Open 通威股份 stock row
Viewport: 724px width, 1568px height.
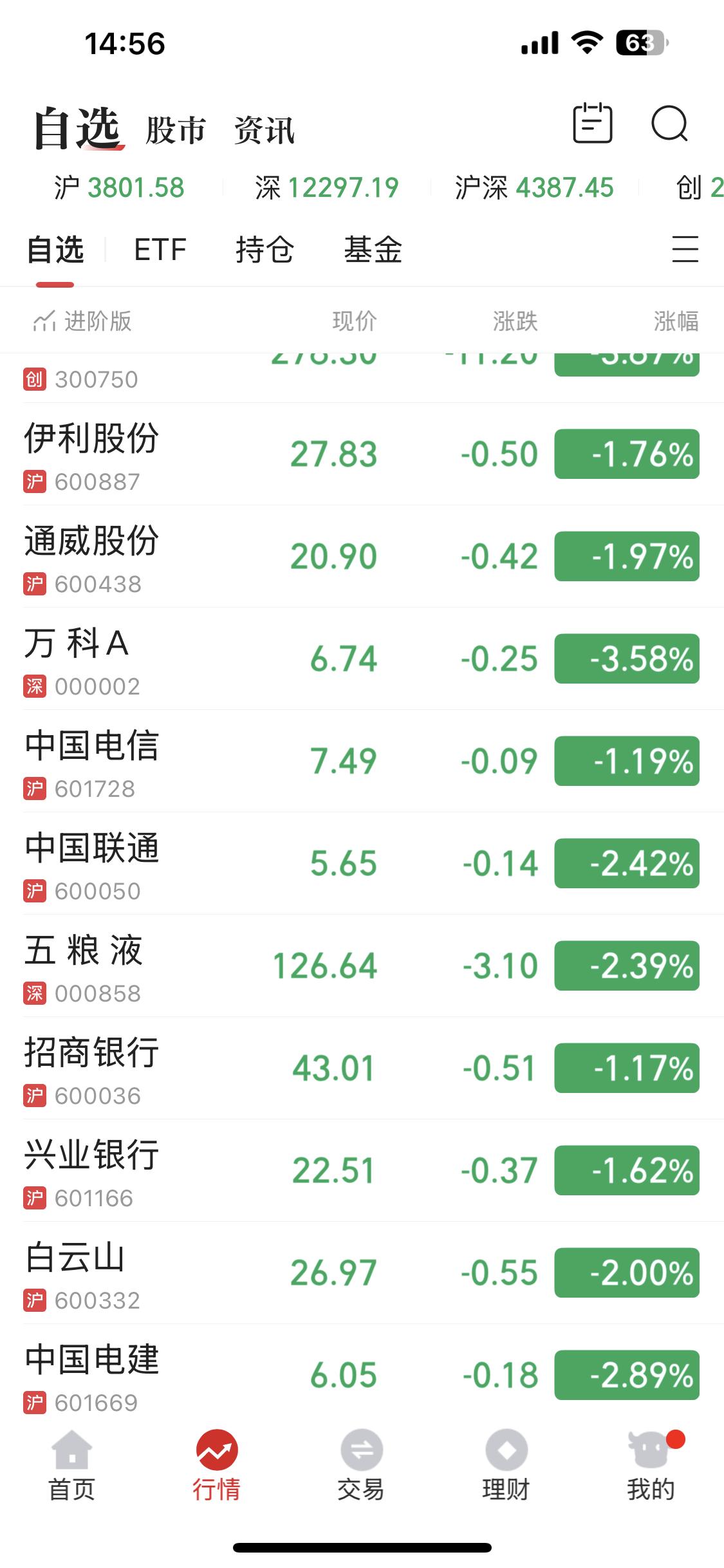point(362,557)
